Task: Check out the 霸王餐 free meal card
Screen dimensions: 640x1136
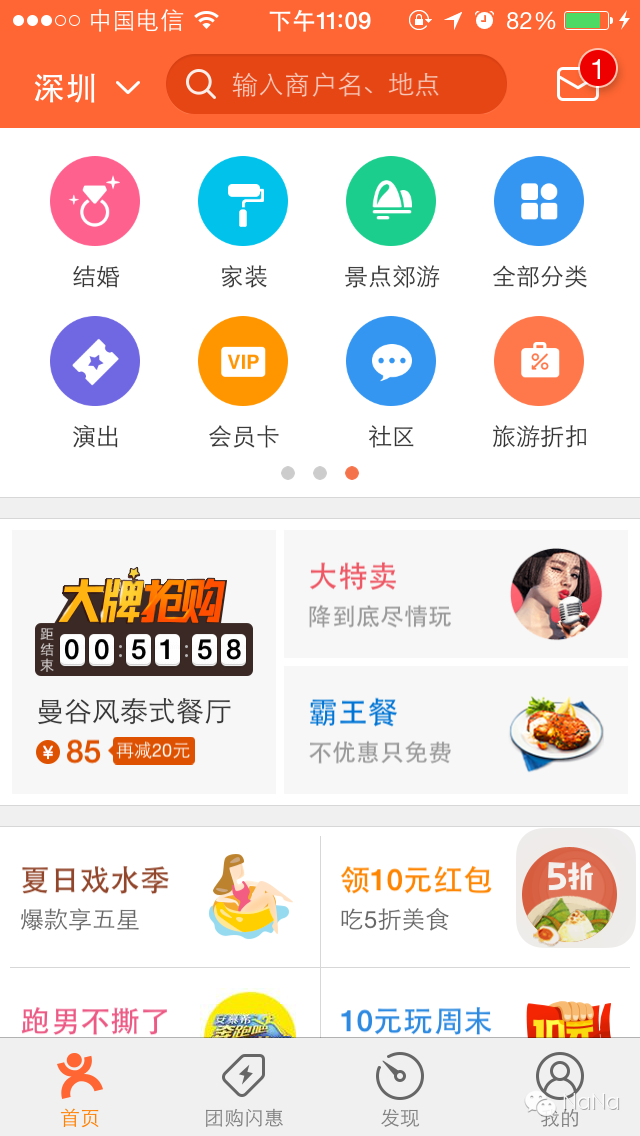Action: (456, 730)
